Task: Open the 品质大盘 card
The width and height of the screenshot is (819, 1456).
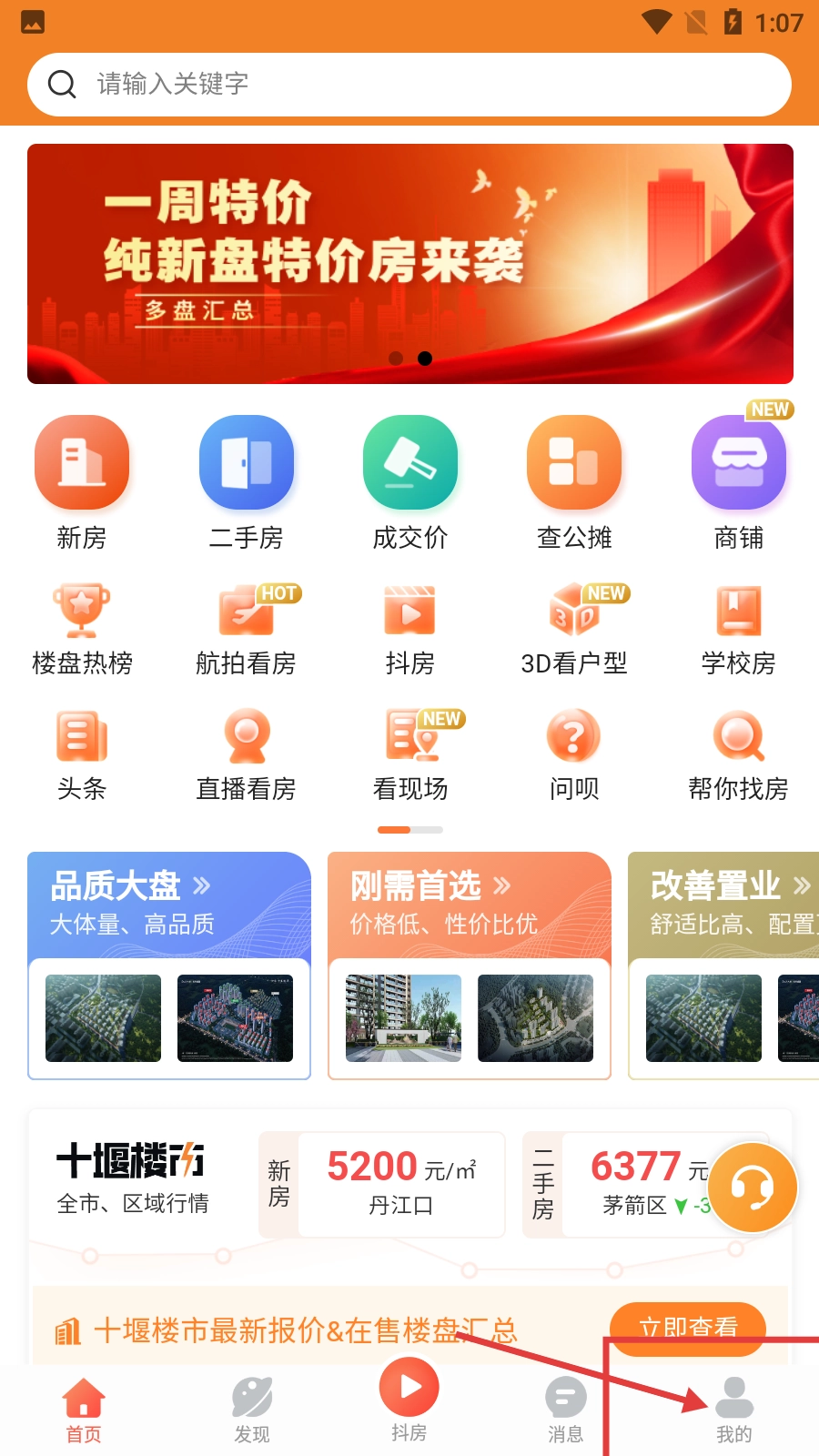Action: coord(169,965)
